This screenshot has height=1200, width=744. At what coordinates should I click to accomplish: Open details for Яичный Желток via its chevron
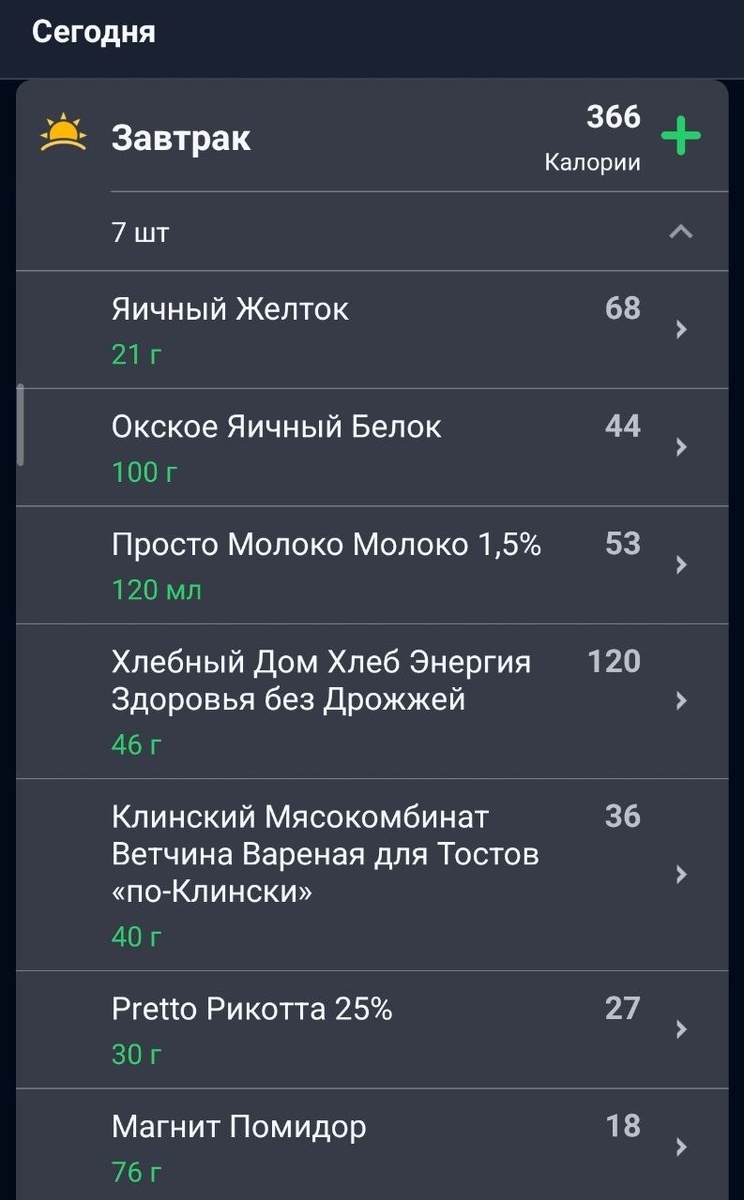[x=683, y=329]
